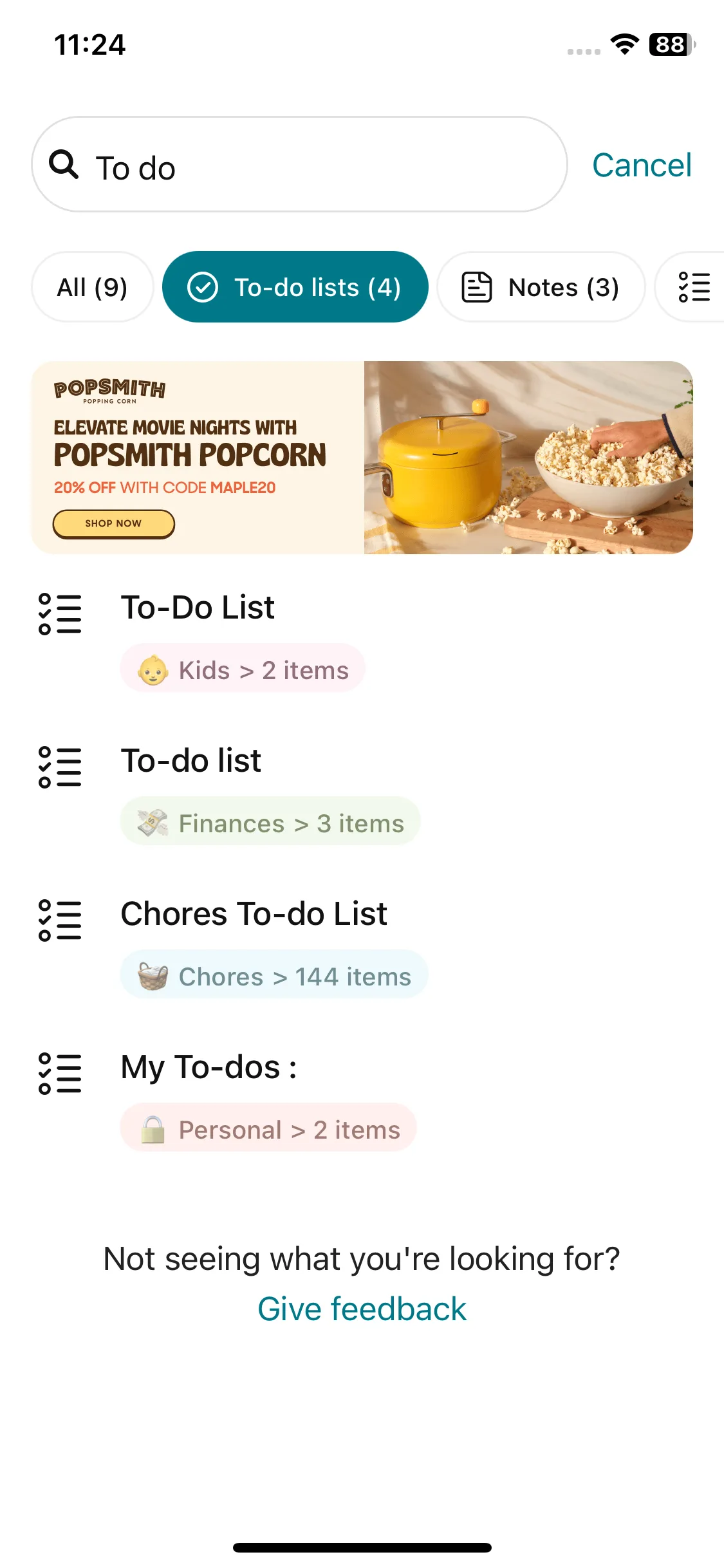The height and width of the screenshot is (1568, 724).
Task: Switch to the All (9) filter
Action: (x=93, y=287)
